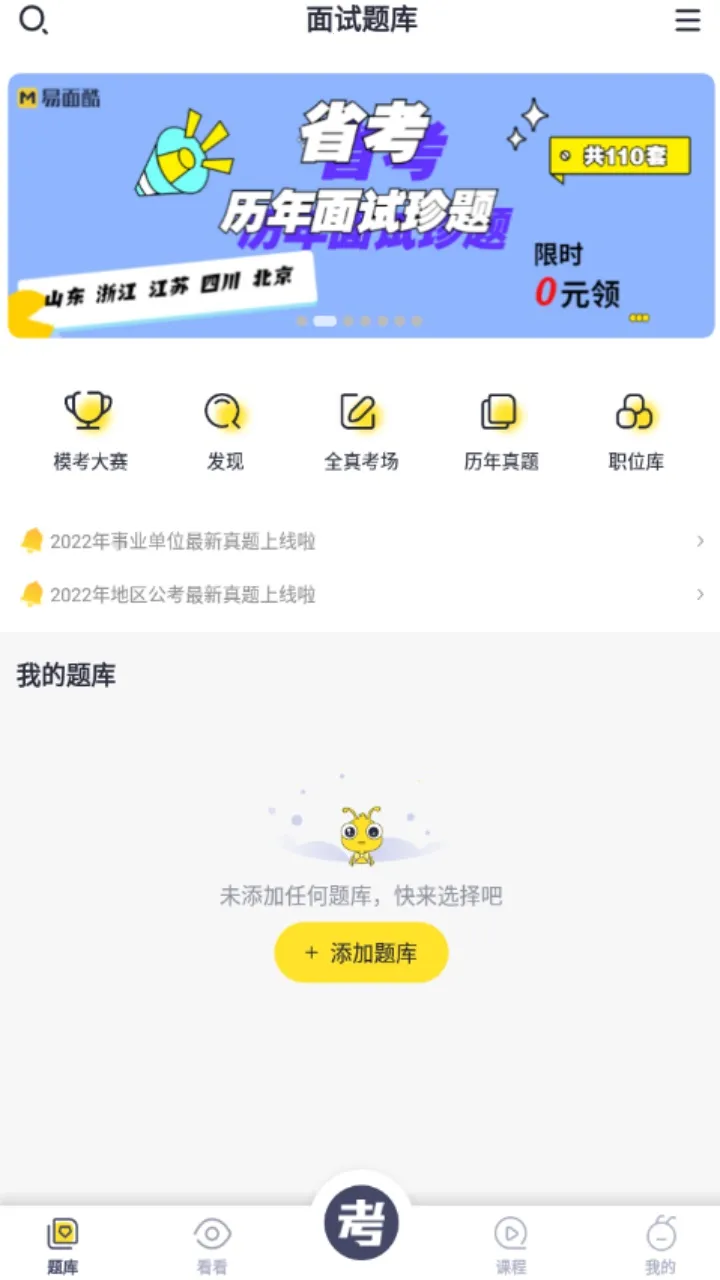Switch to the 我的 tab
Image resolution: width=720 pixels, height=1280 pixels.
(660, 1245)
